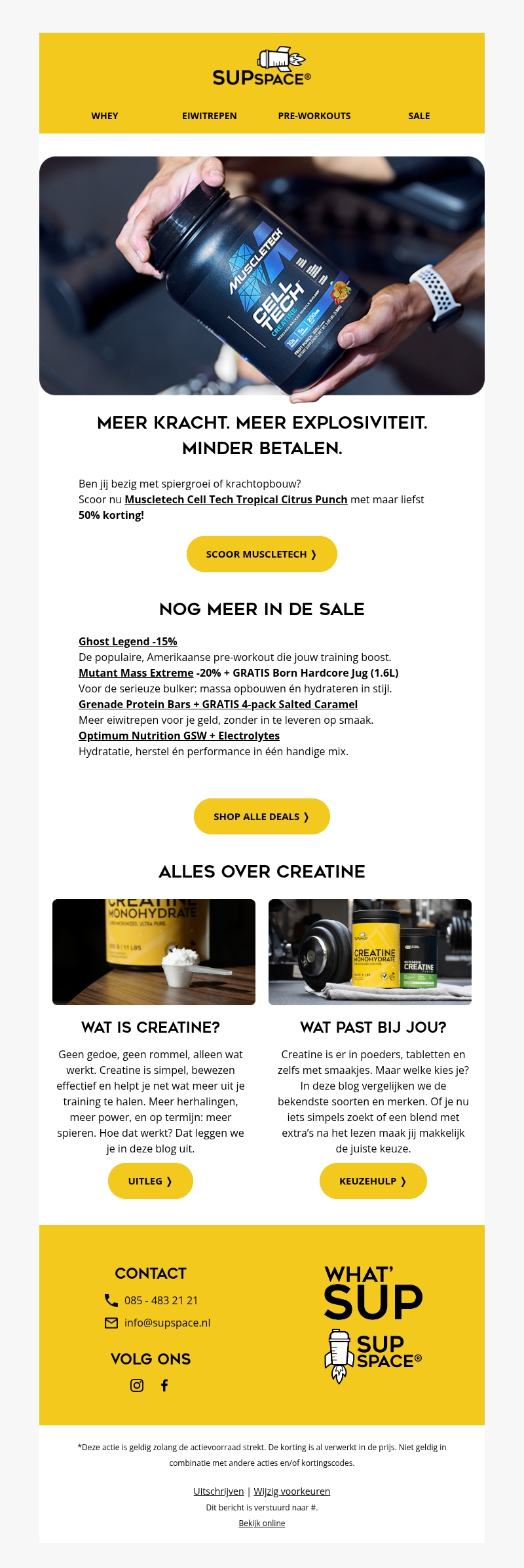Tap the SCOOR MUSCLETECH button
This screenshot has height=1568, width=524.
(x=262, y=554)
